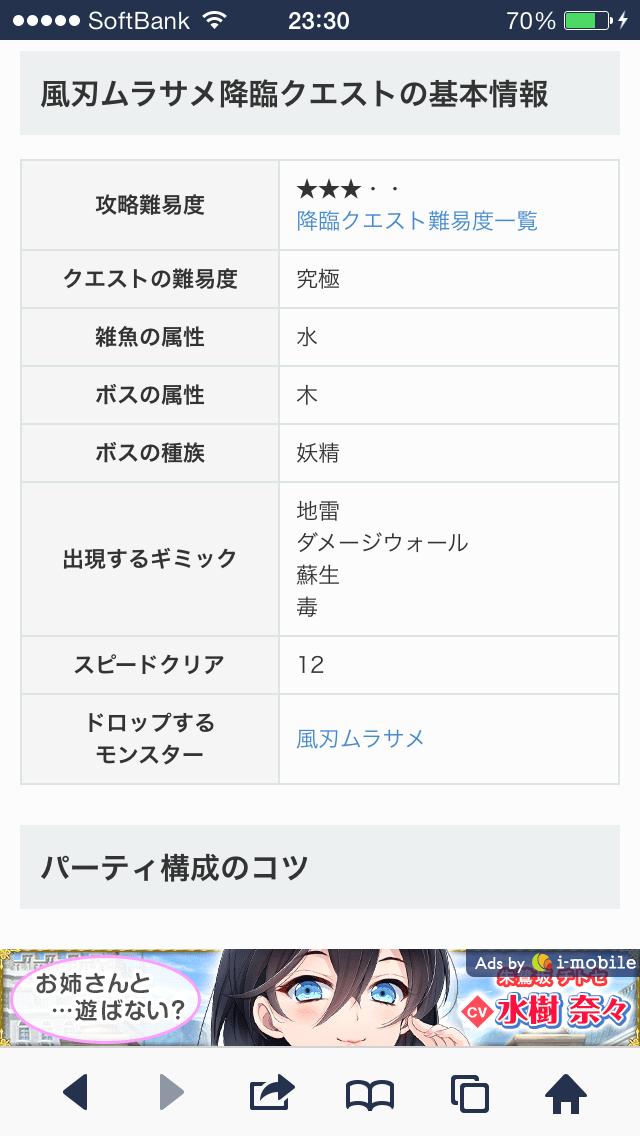Image resolution: width=640 pixels, height=1136 pixels.
Task: Open the tabs overview
Action: [469, 1094]
